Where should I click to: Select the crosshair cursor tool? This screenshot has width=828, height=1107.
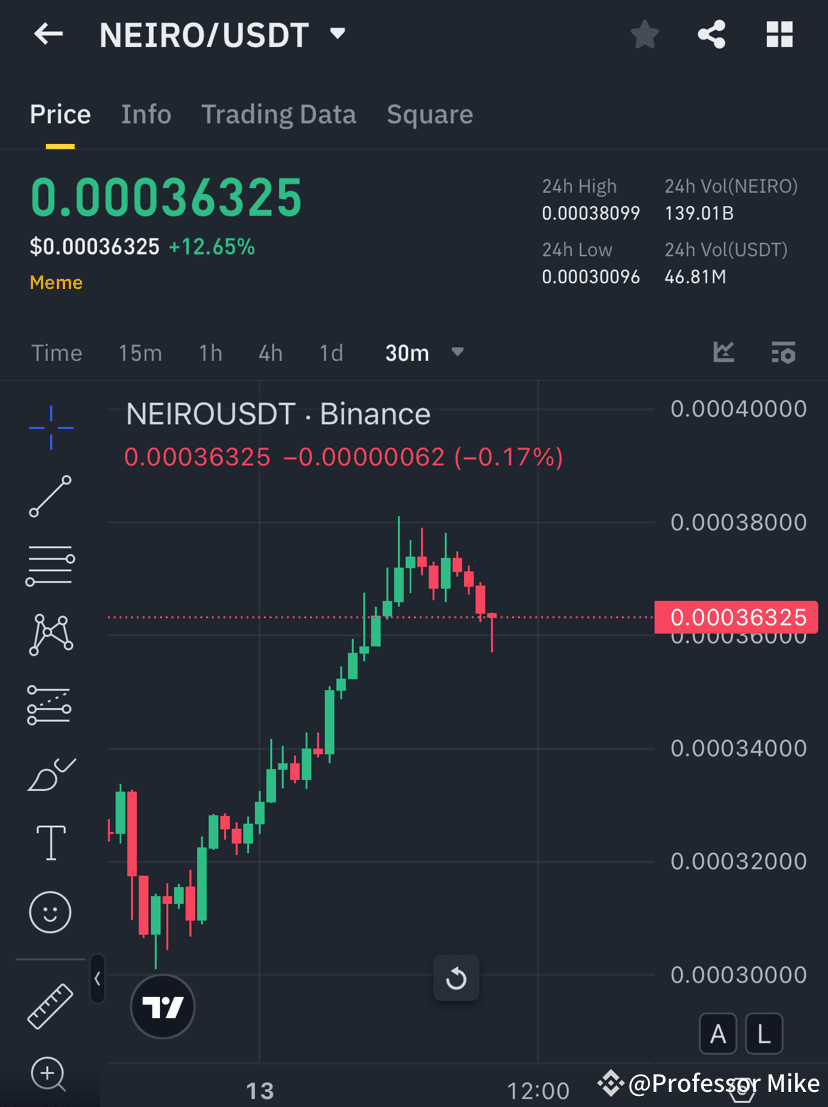pyautogui.click(x=50, y=428)
